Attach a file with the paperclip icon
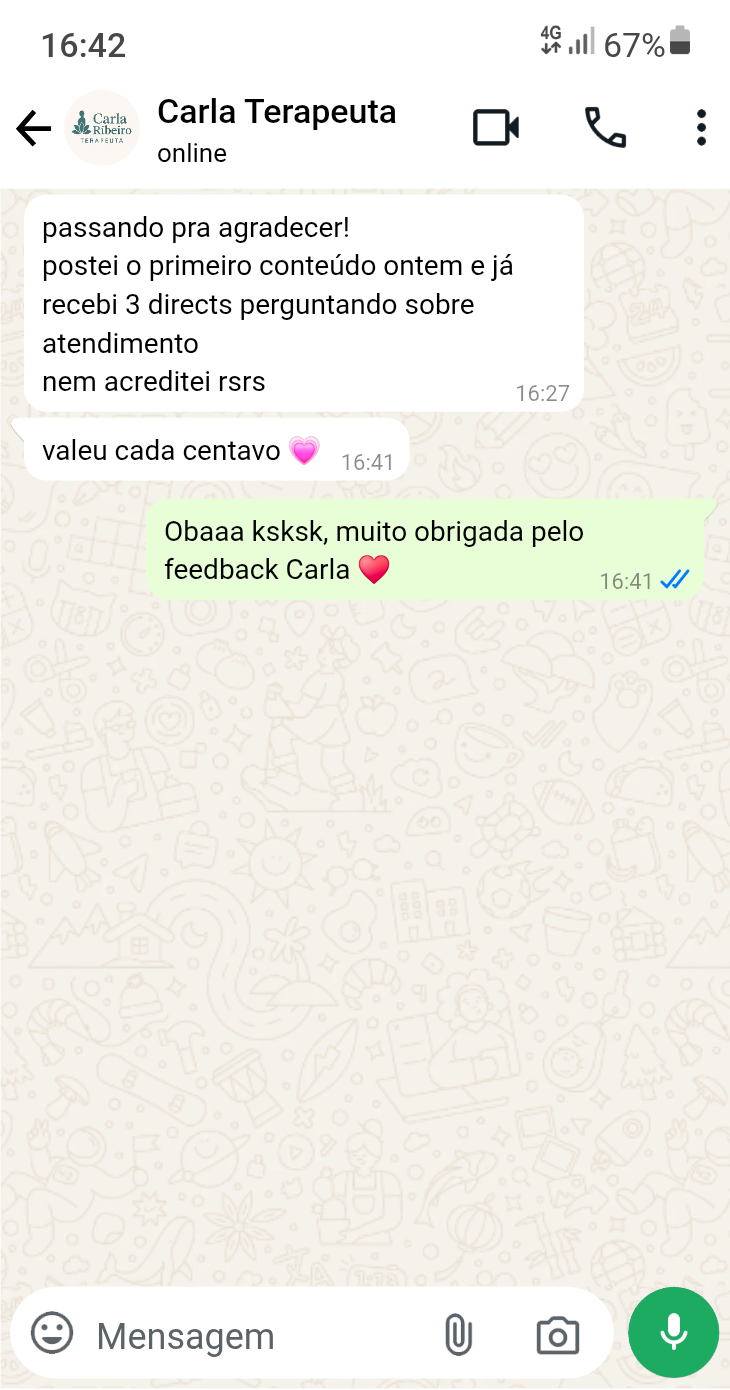 click(458, 1335)
